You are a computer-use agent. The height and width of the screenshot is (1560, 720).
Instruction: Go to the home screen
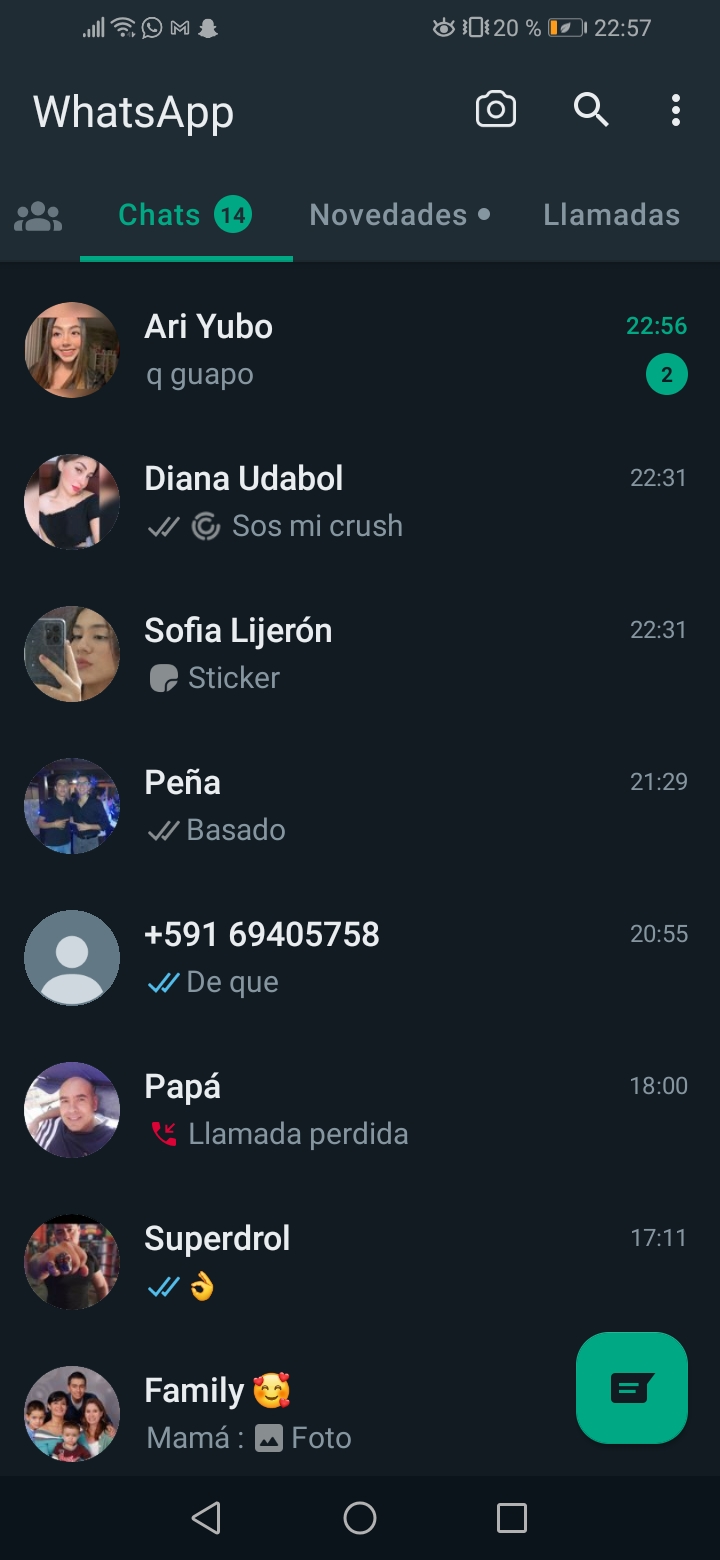coord(360,1518)
